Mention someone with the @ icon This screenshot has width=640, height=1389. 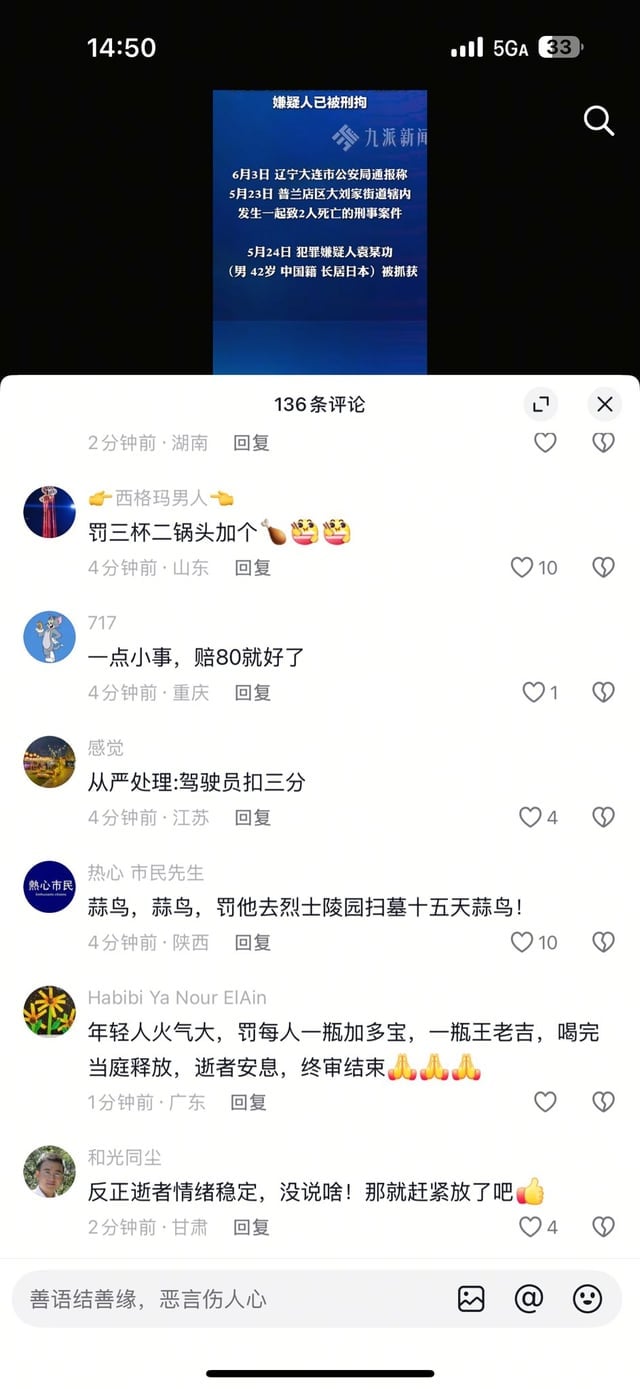click(529, 1299)
